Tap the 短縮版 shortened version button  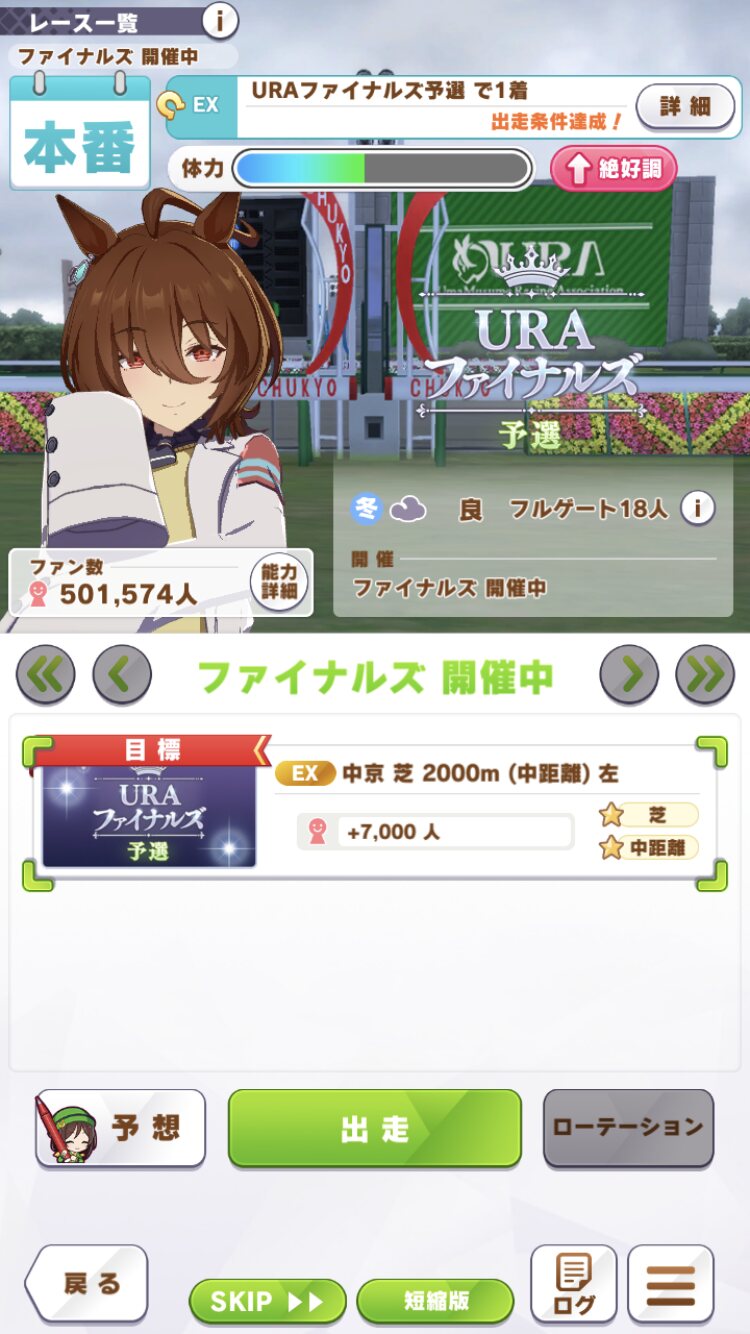click(x=435, y=1301)
